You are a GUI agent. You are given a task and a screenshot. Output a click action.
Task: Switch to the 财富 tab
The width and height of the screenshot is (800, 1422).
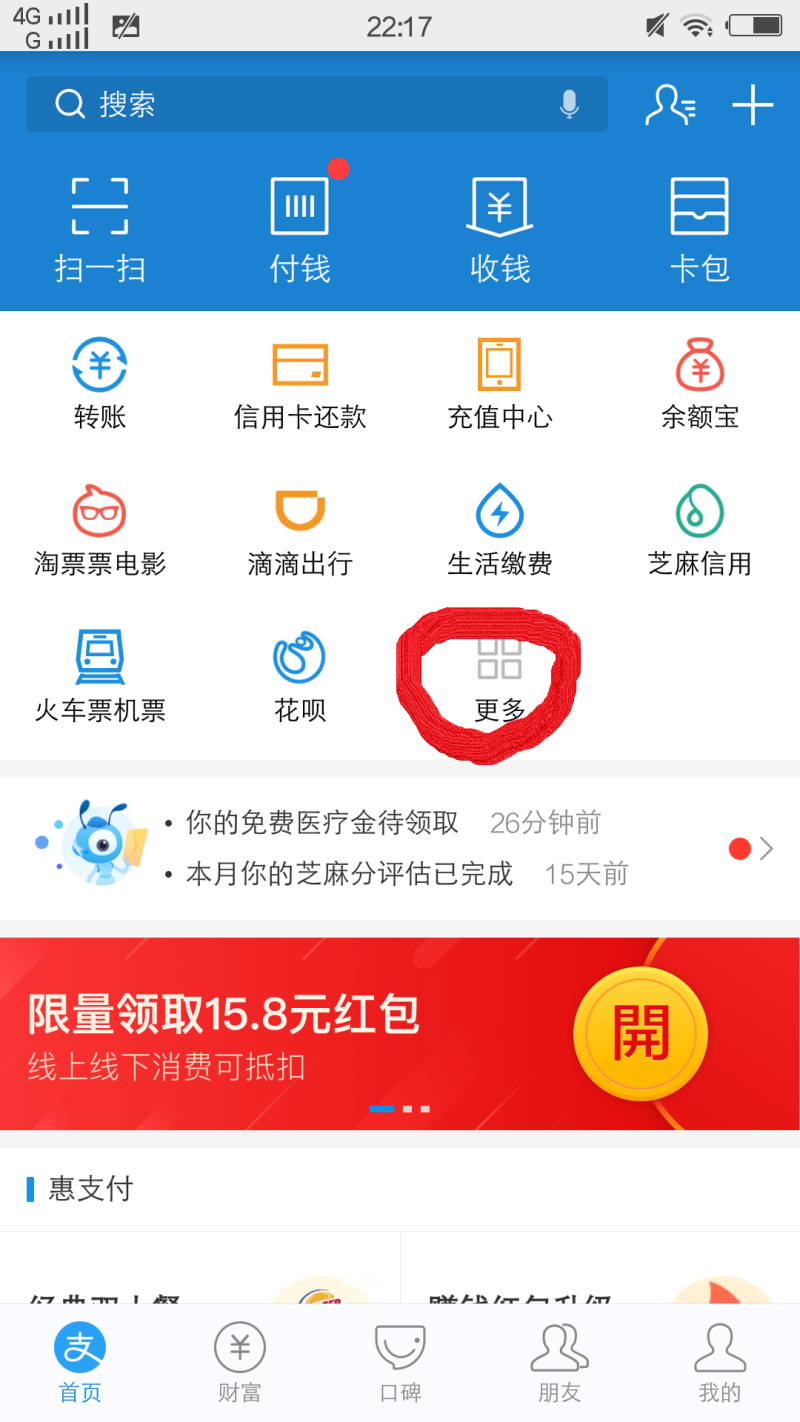coord(240,1362)
